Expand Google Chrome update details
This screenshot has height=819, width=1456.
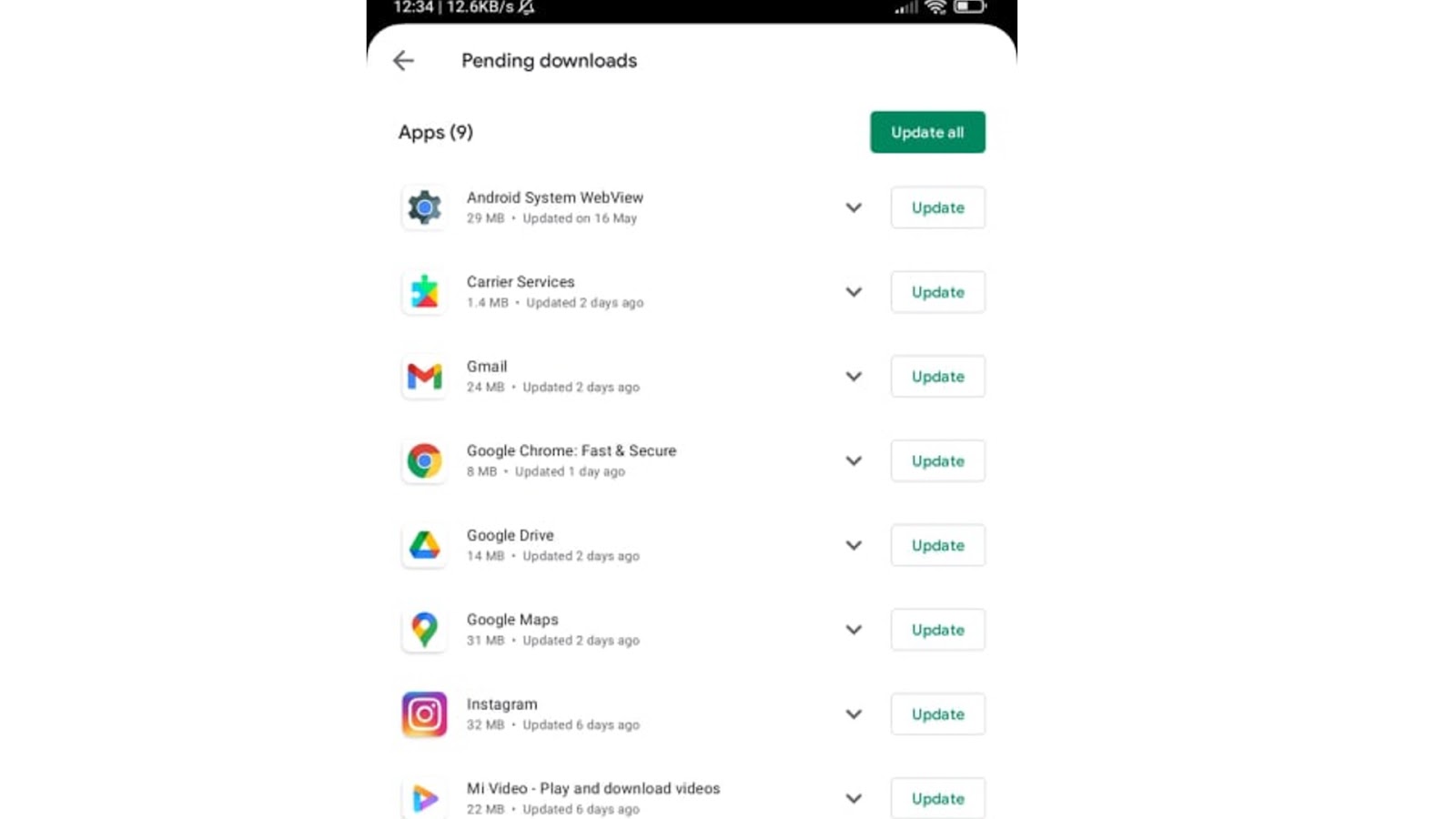tap(854, 460)
